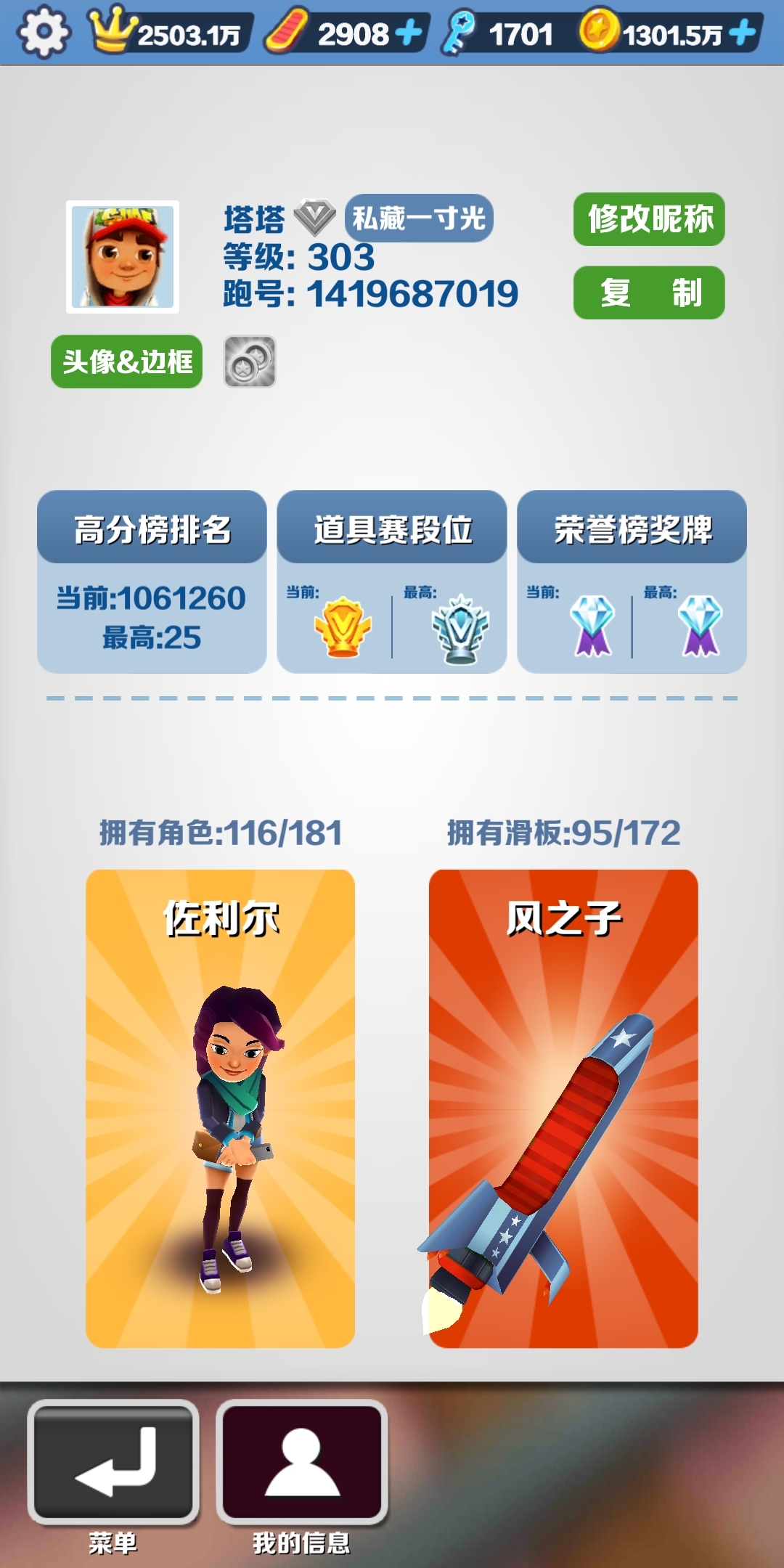Tap 修改昵称 to change nickname
784x1568 pixels.
649,219
